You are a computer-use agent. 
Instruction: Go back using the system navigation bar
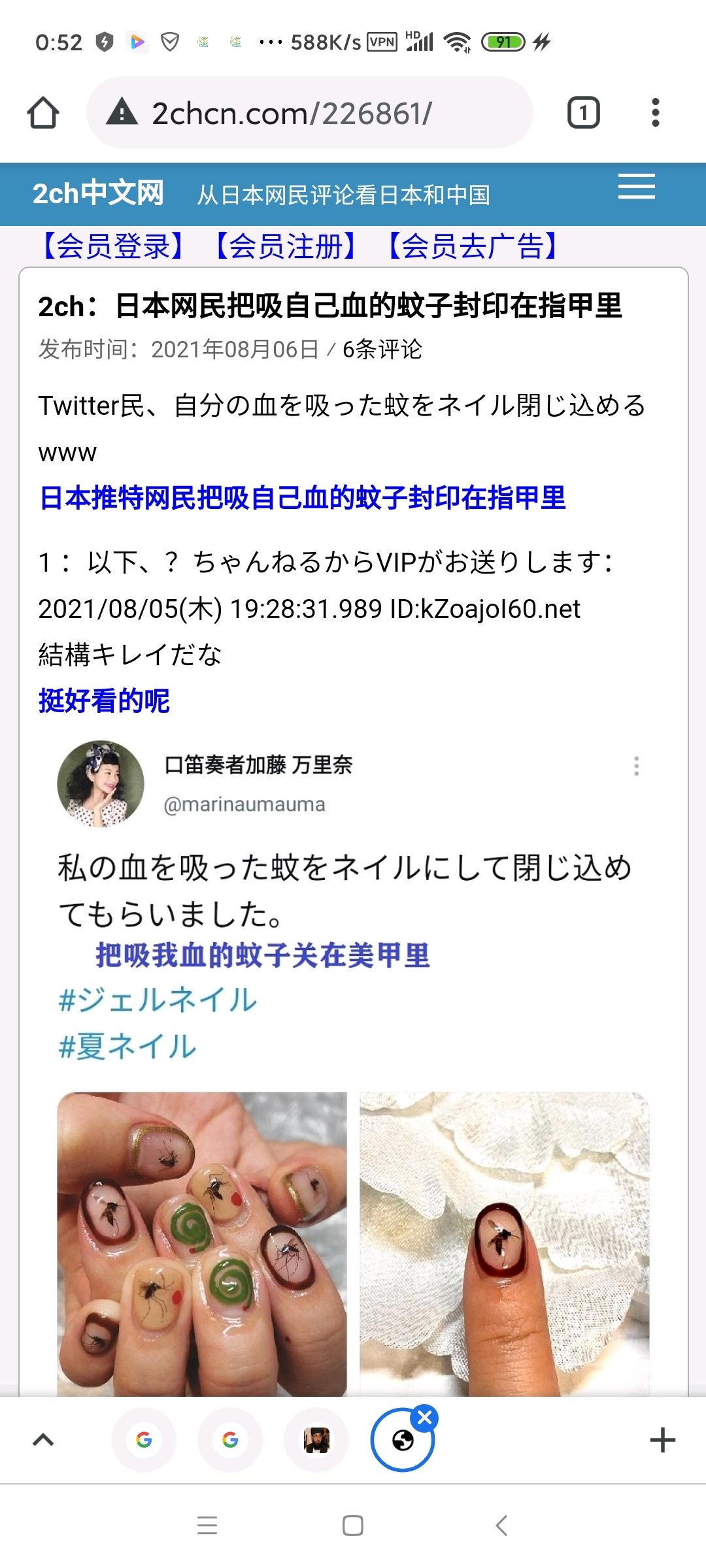(501, 1526)
